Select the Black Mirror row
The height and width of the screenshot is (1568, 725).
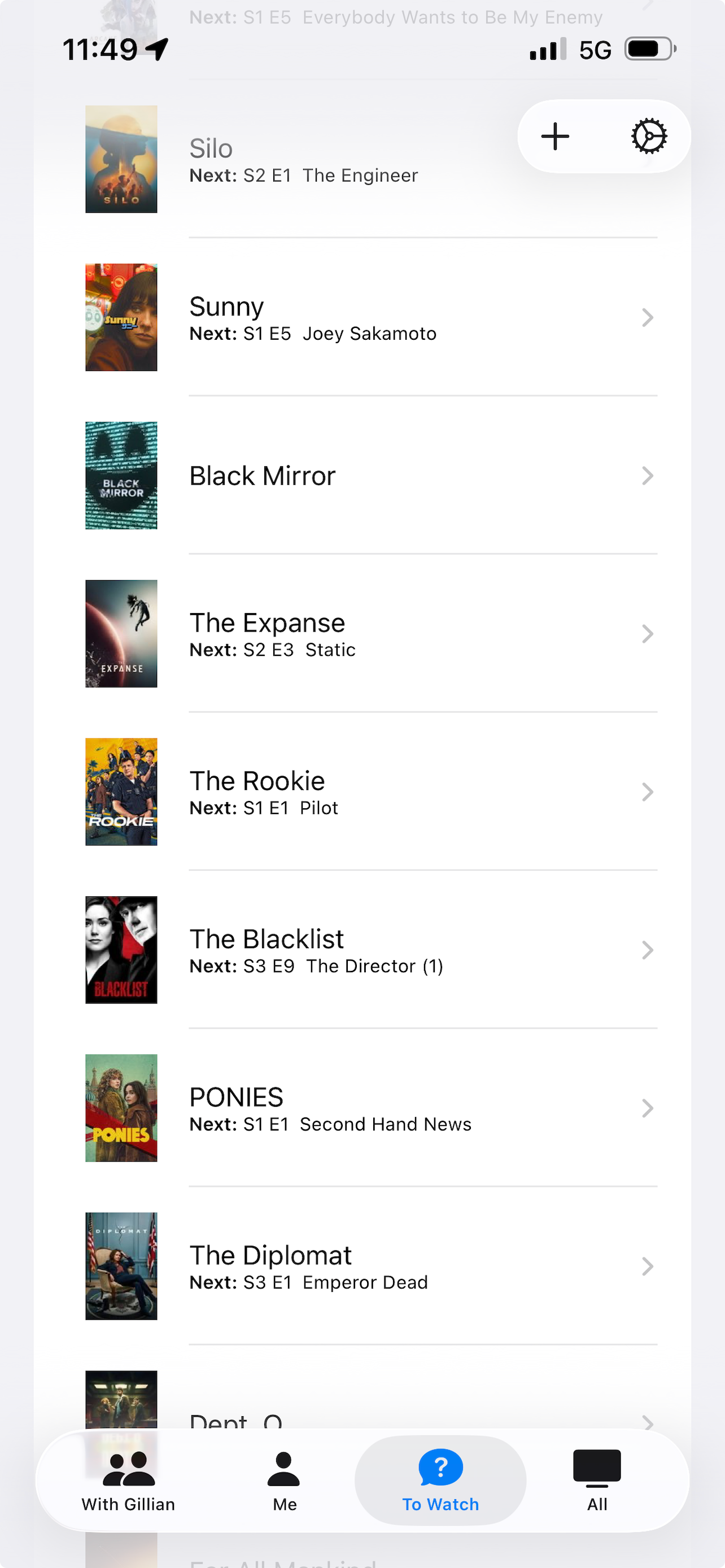click(x=365, y=475)
